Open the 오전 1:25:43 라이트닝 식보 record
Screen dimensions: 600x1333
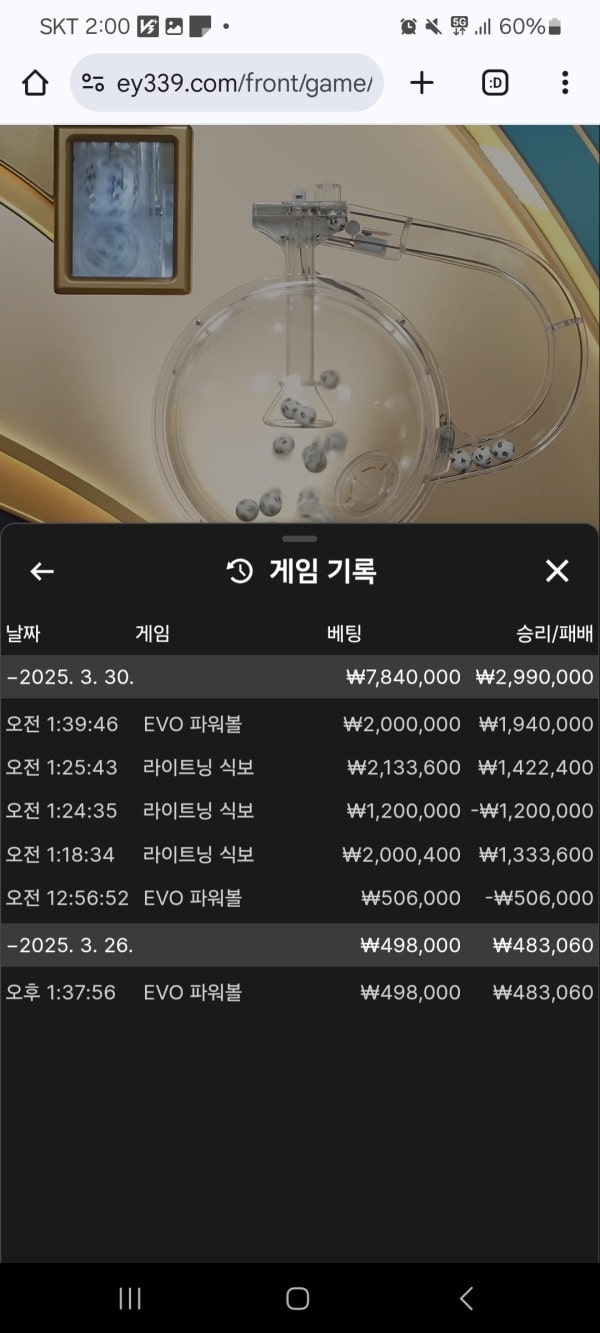click(299, 767)
